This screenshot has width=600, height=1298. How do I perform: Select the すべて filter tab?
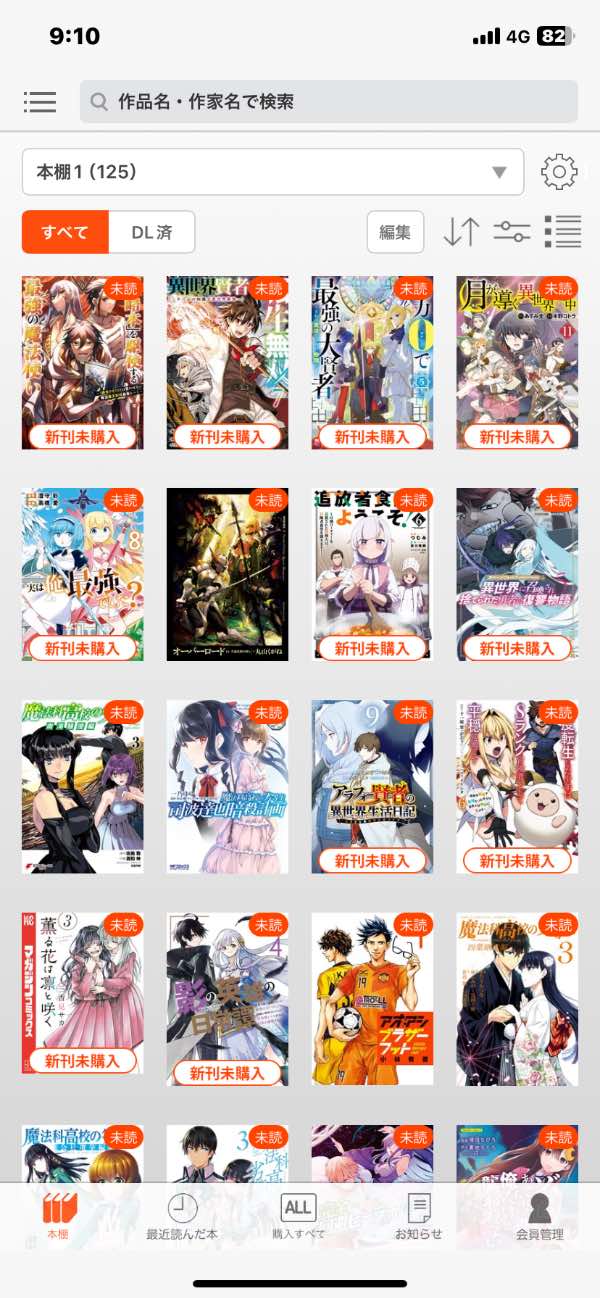(x=65, y=232)
